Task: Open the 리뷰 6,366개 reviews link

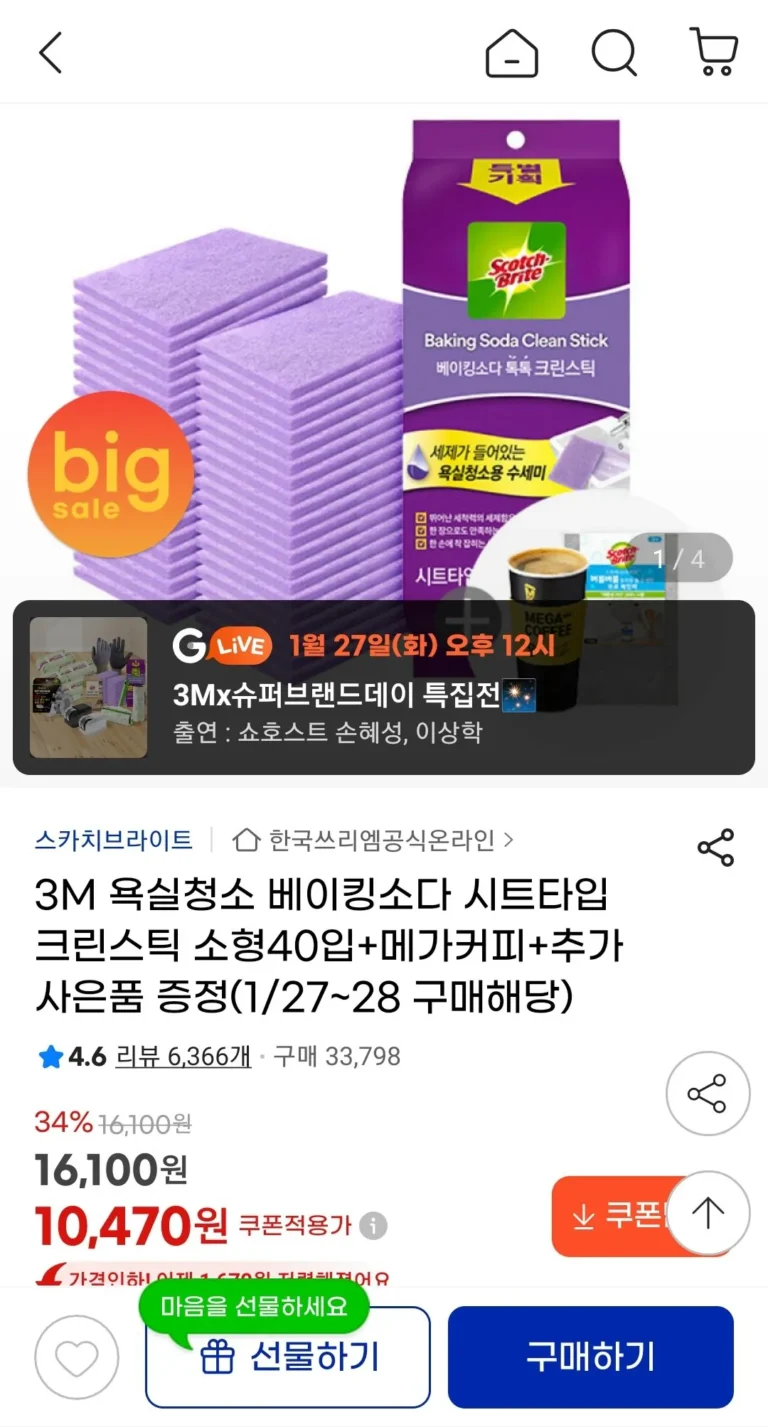Action: (183, 1057)
